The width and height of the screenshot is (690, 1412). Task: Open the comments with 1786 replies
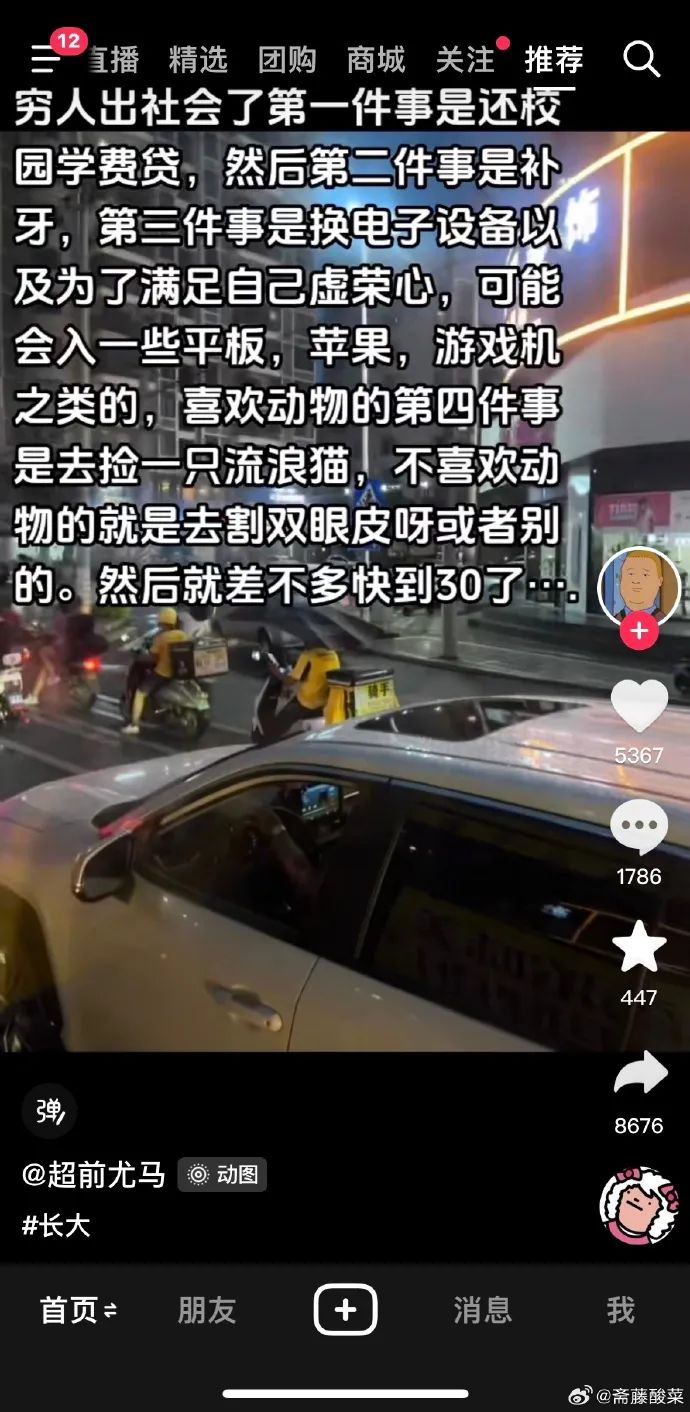pos(638,828)
